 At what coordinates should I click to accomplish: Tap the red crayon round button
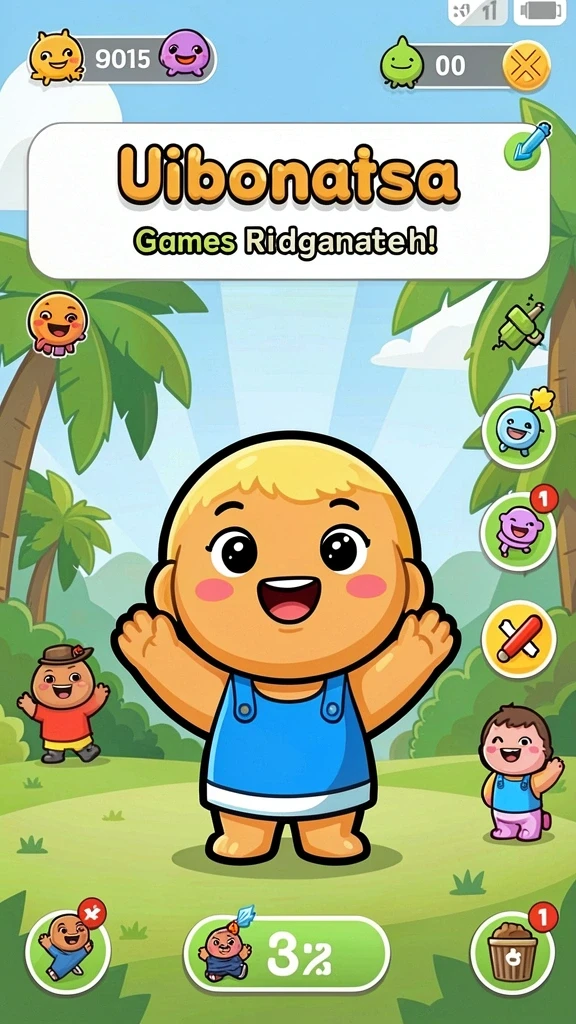point(519,639)
